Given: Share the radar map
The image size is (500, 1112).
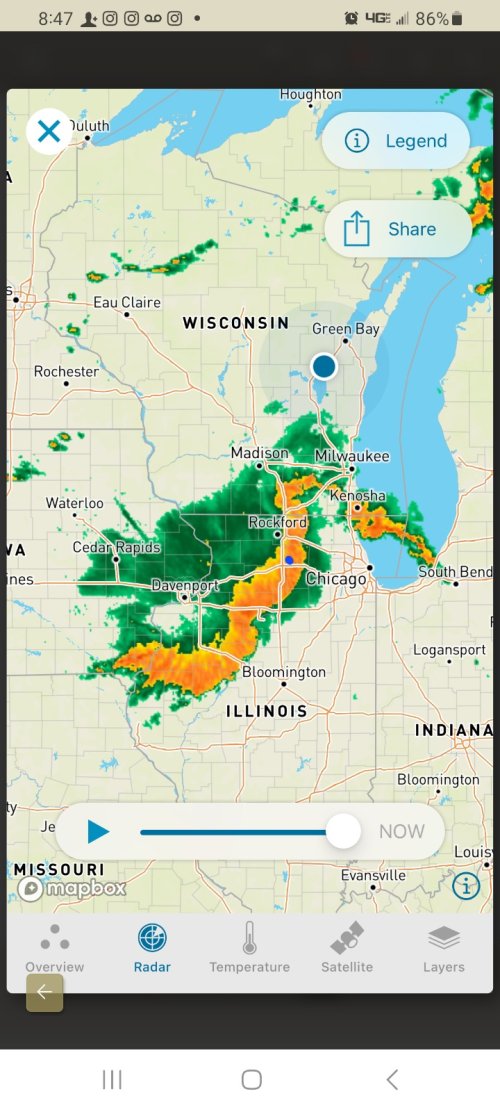Looking at the screenshot, I should tap(398, 229).
